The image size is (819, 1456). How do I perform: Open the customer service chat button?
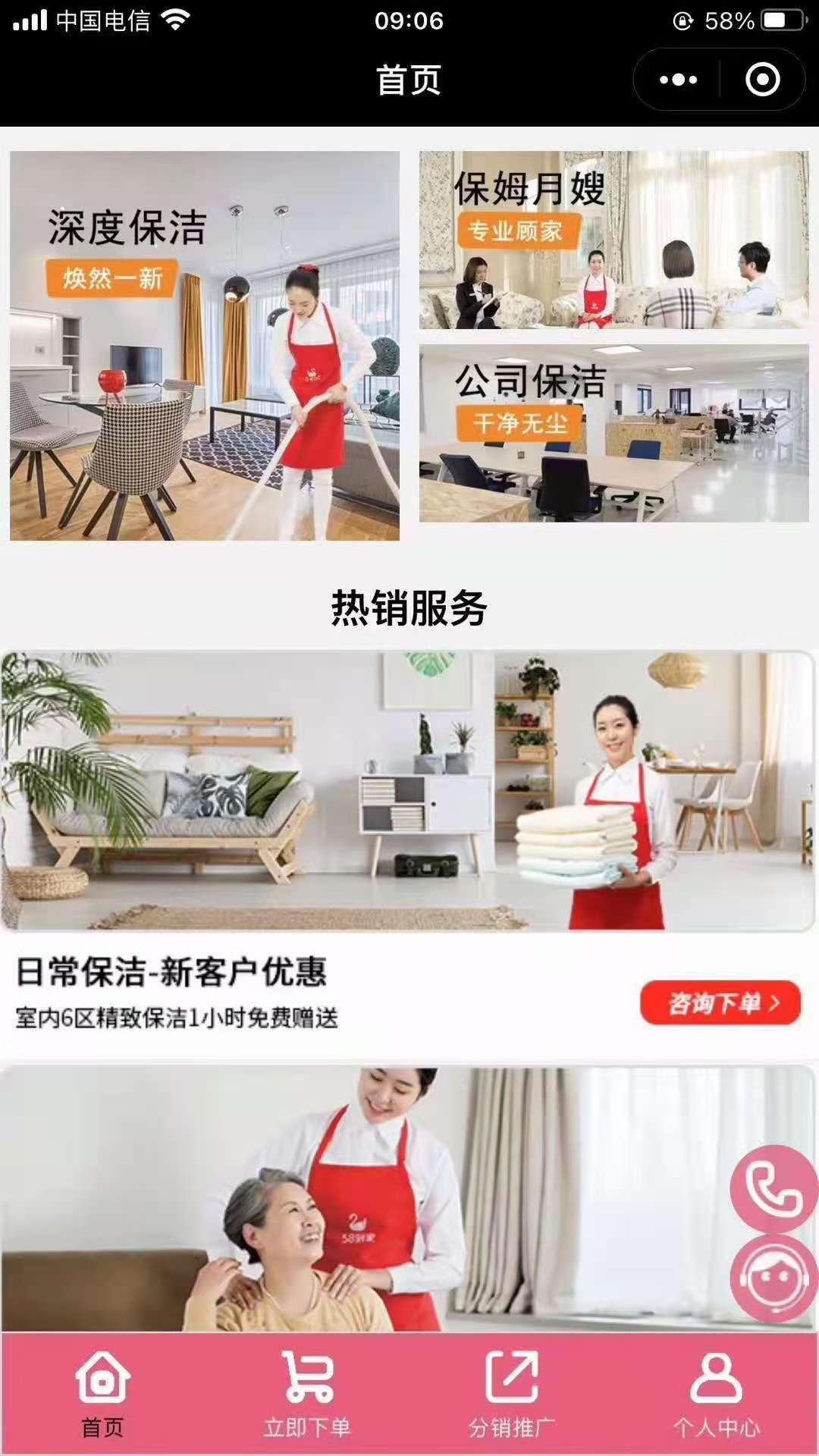pos(773,1279)
